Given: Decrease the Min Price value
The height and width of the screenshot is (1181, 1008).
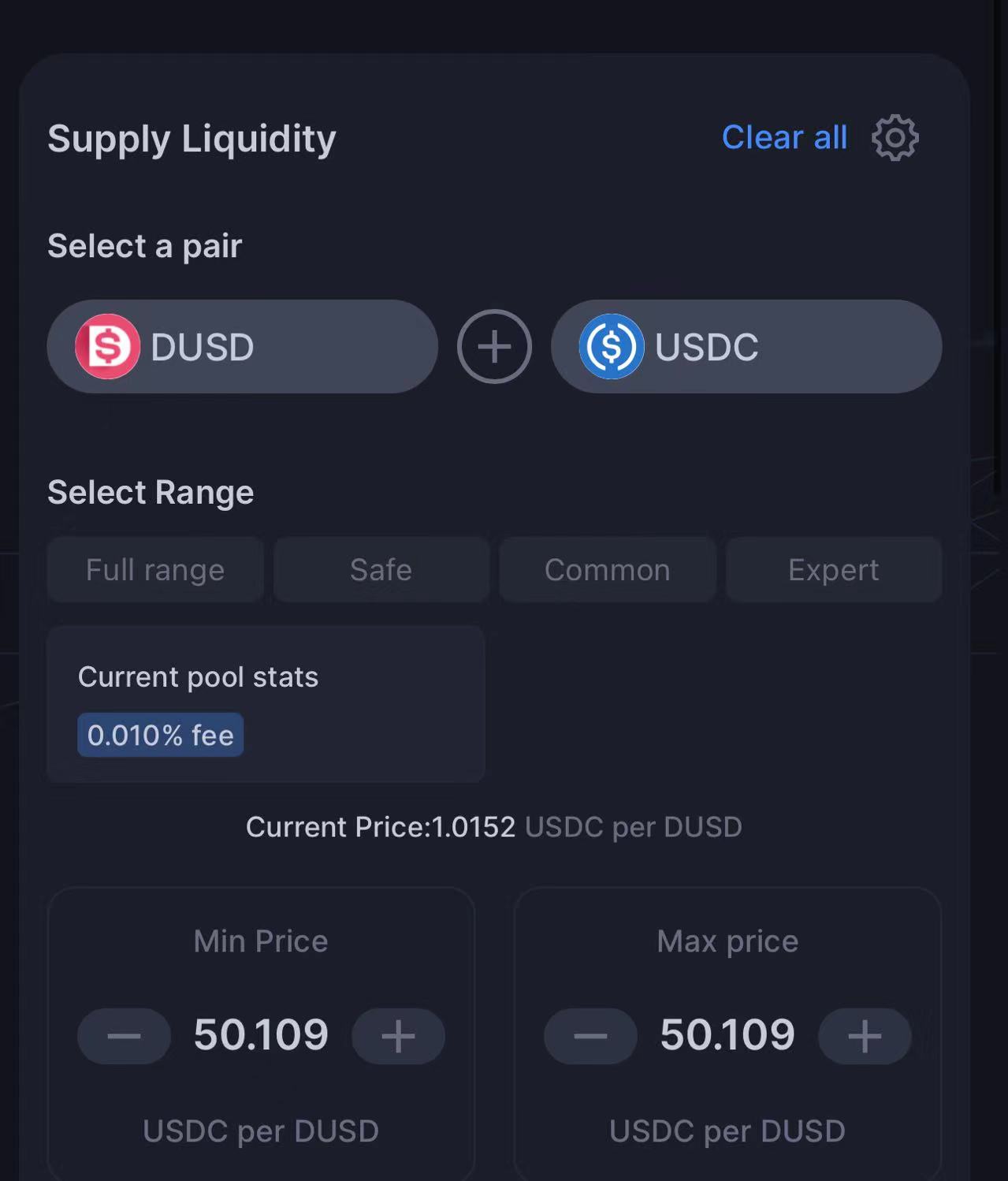Looking at the screenshot, I should (x=124, y=1036).
